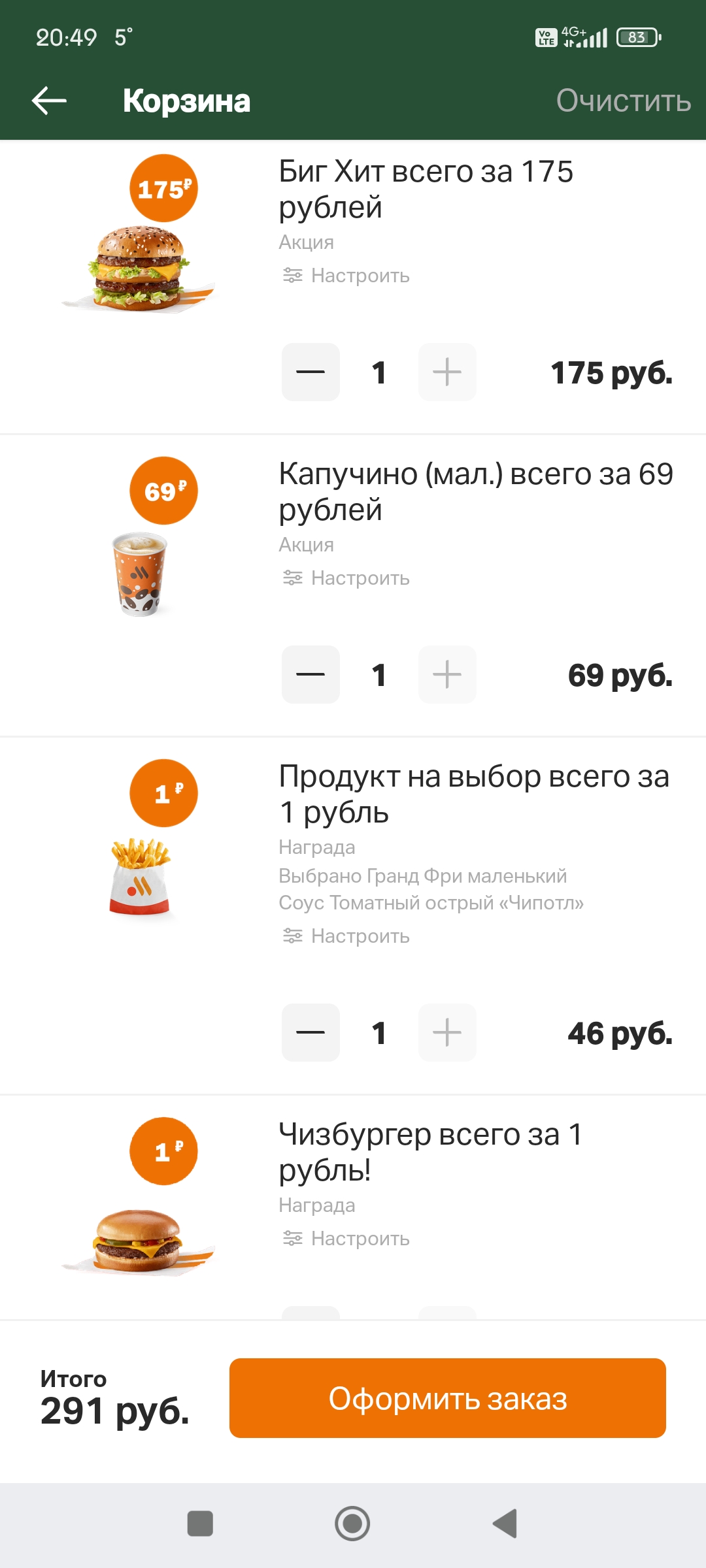Customize the Капучино (мал.) item
706x1568 pixels.
pos(346,578)
